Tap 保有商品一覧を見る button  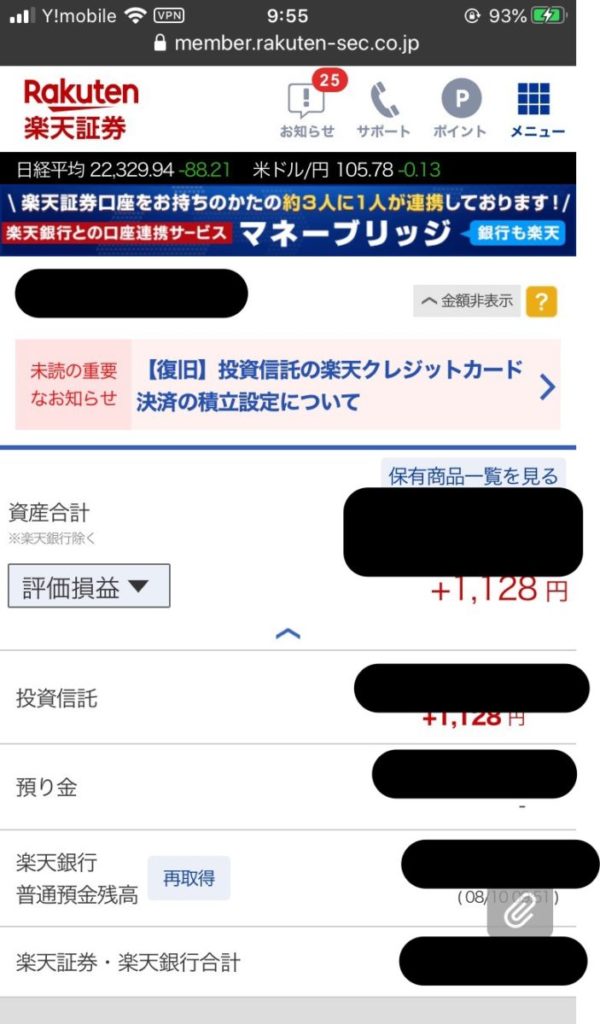coord(473,476)
